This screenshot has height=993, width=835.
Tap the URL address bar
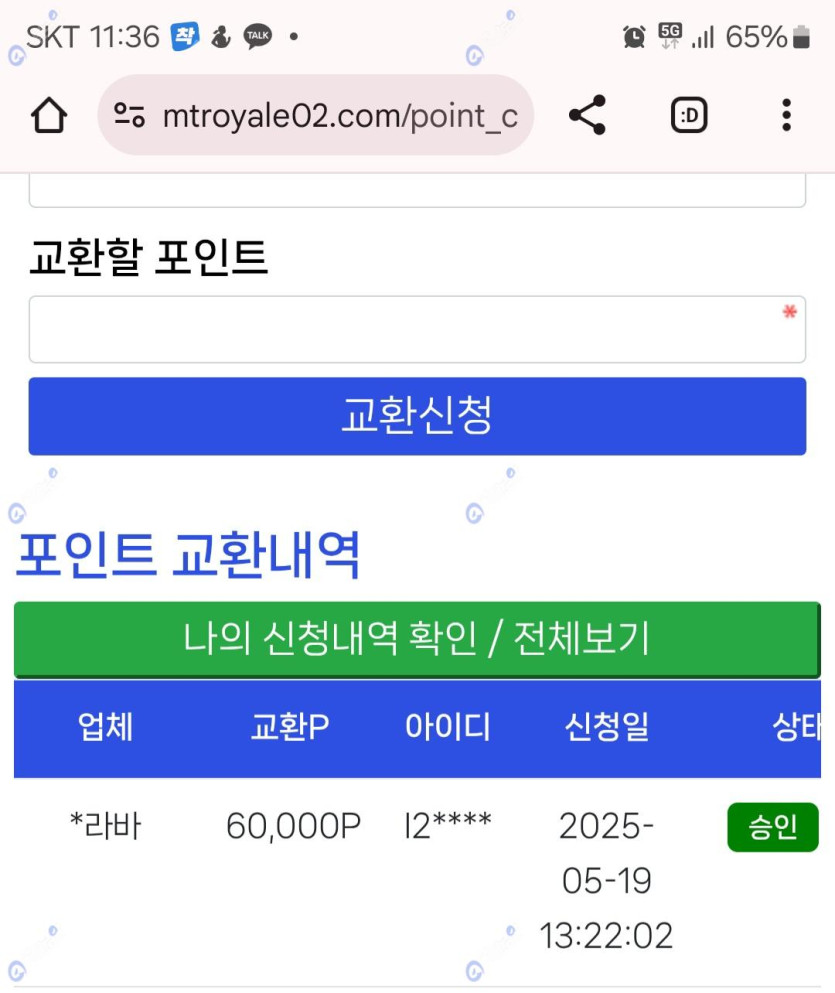coord(340,116)
